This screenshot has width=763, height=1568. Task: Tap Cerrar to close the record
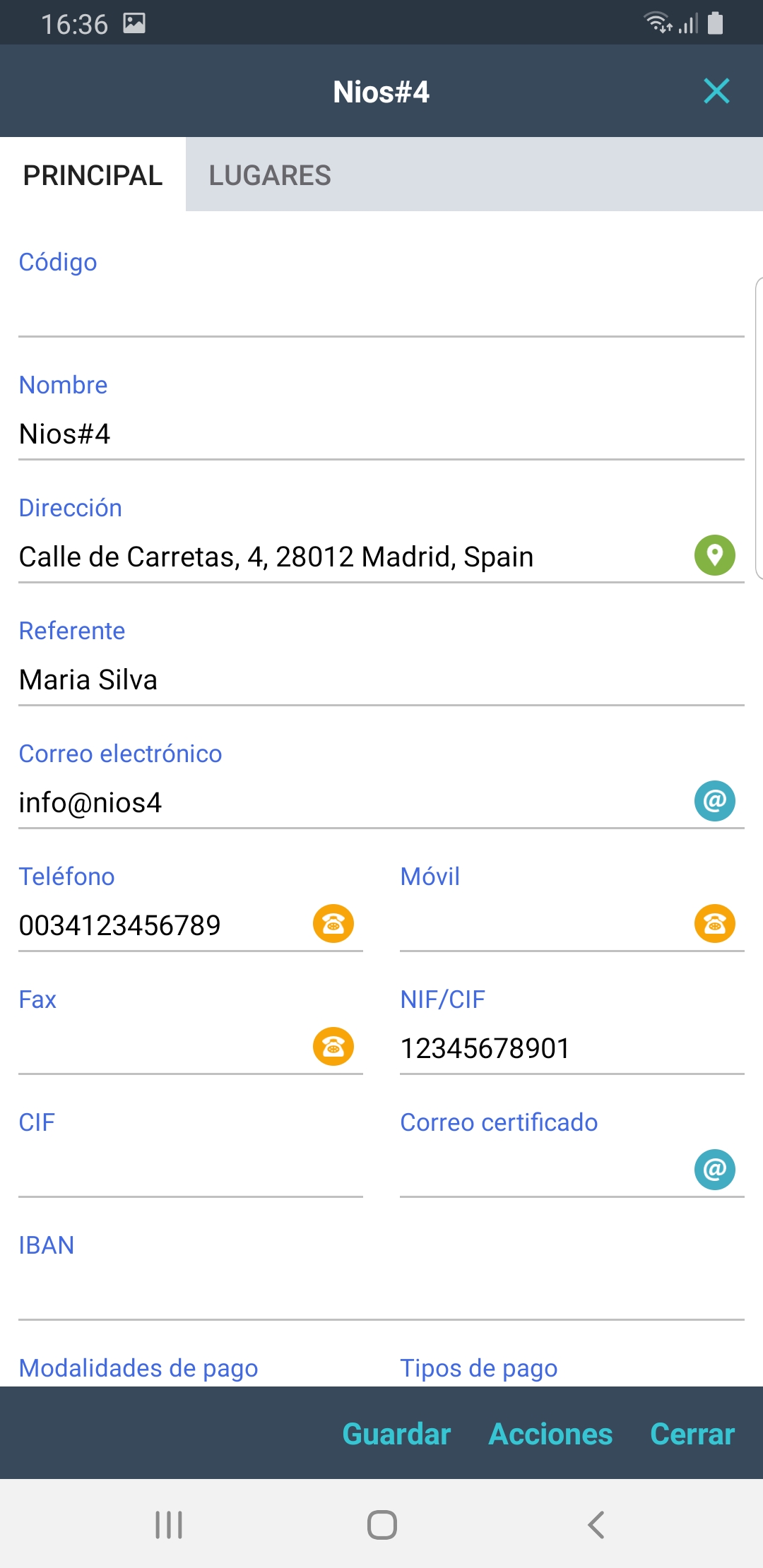692,1434
